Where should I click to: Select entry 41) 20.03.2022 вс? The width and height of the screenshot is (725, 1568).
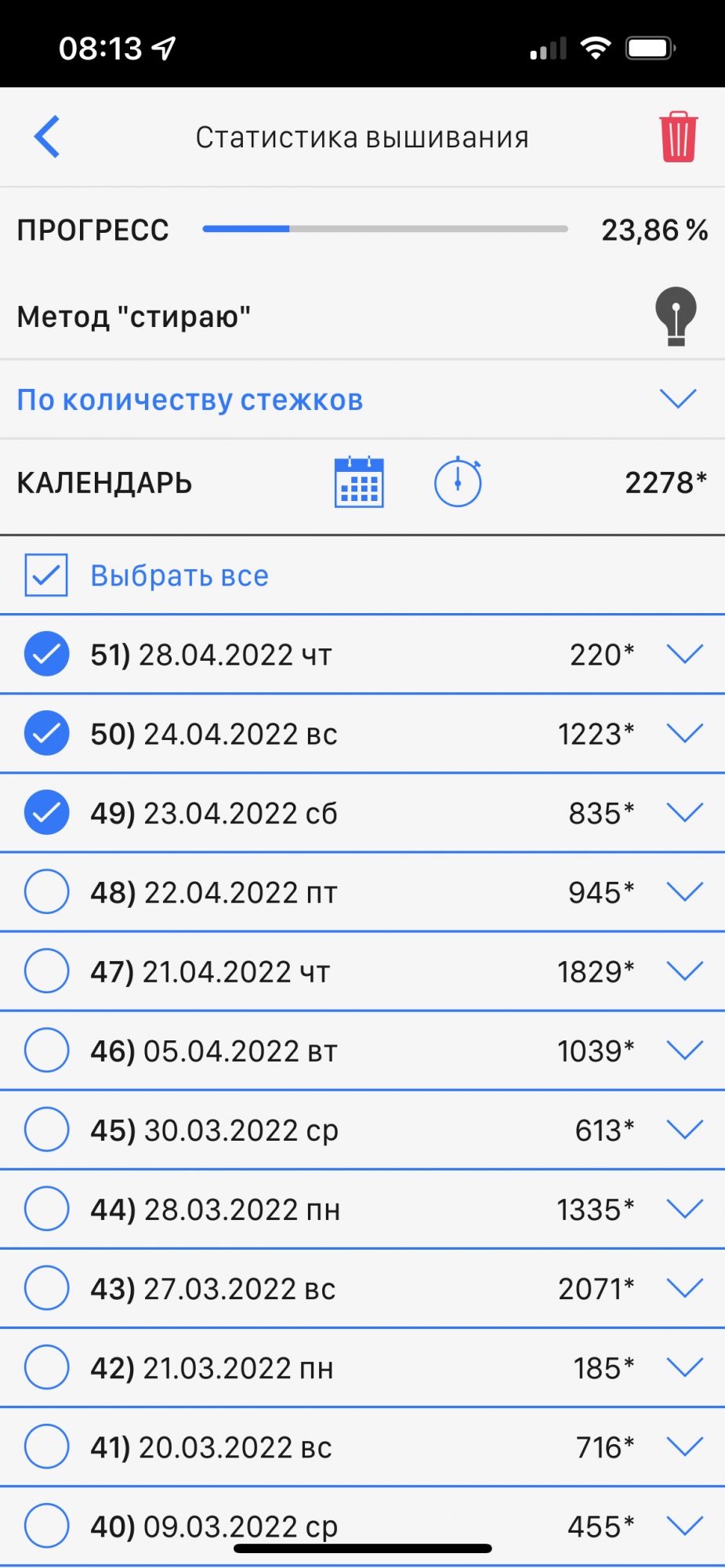(46, 1446)
